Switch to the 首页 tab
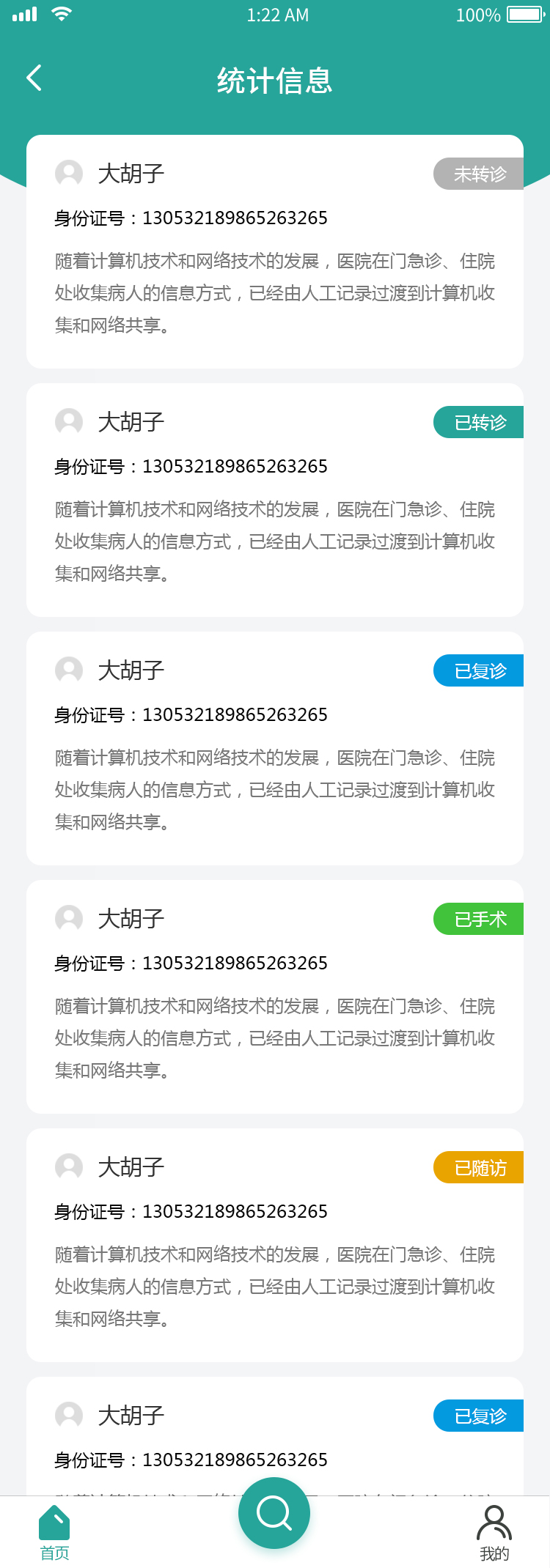 tap(54, 1533)
